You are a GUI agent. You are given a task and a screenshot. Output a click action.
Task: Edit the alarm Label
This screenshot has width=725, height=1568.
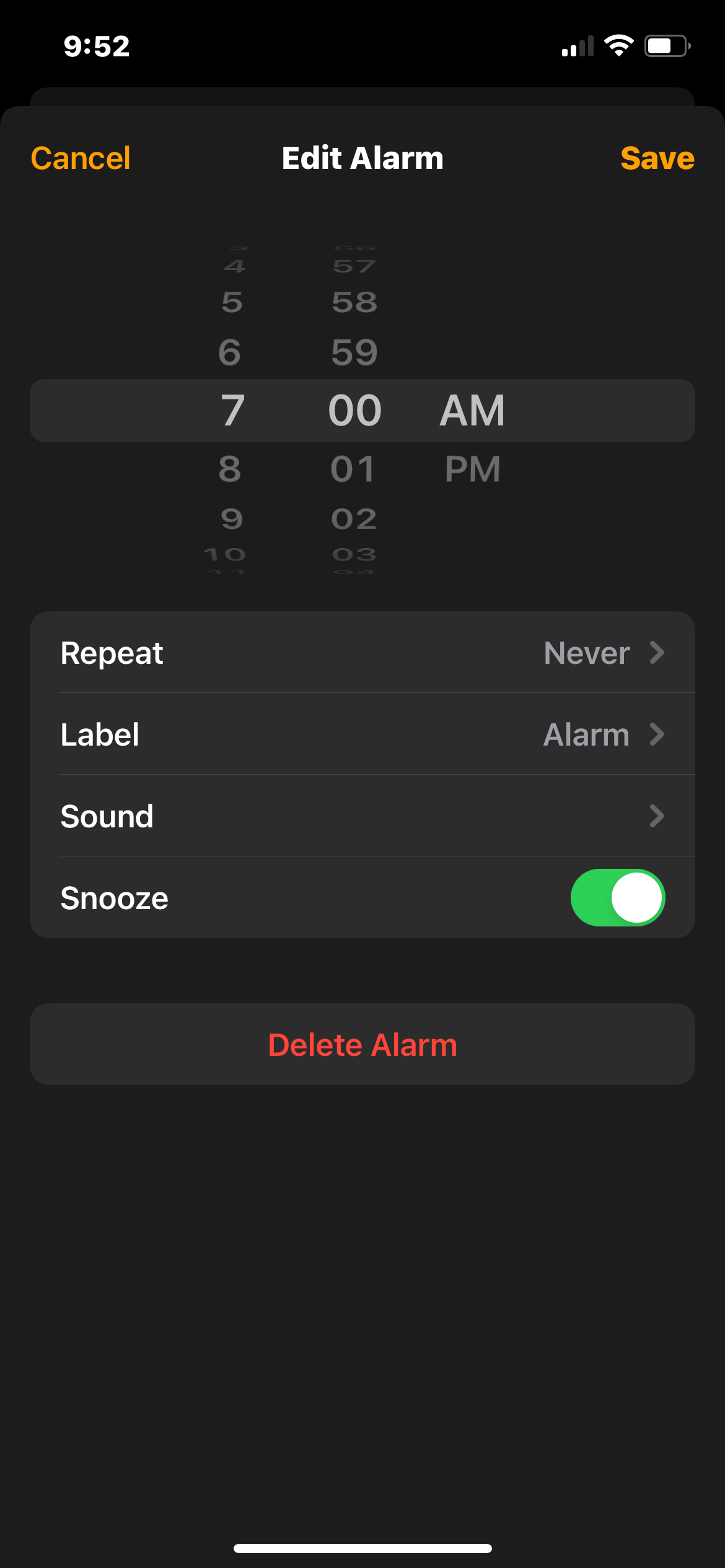[362, 734]
